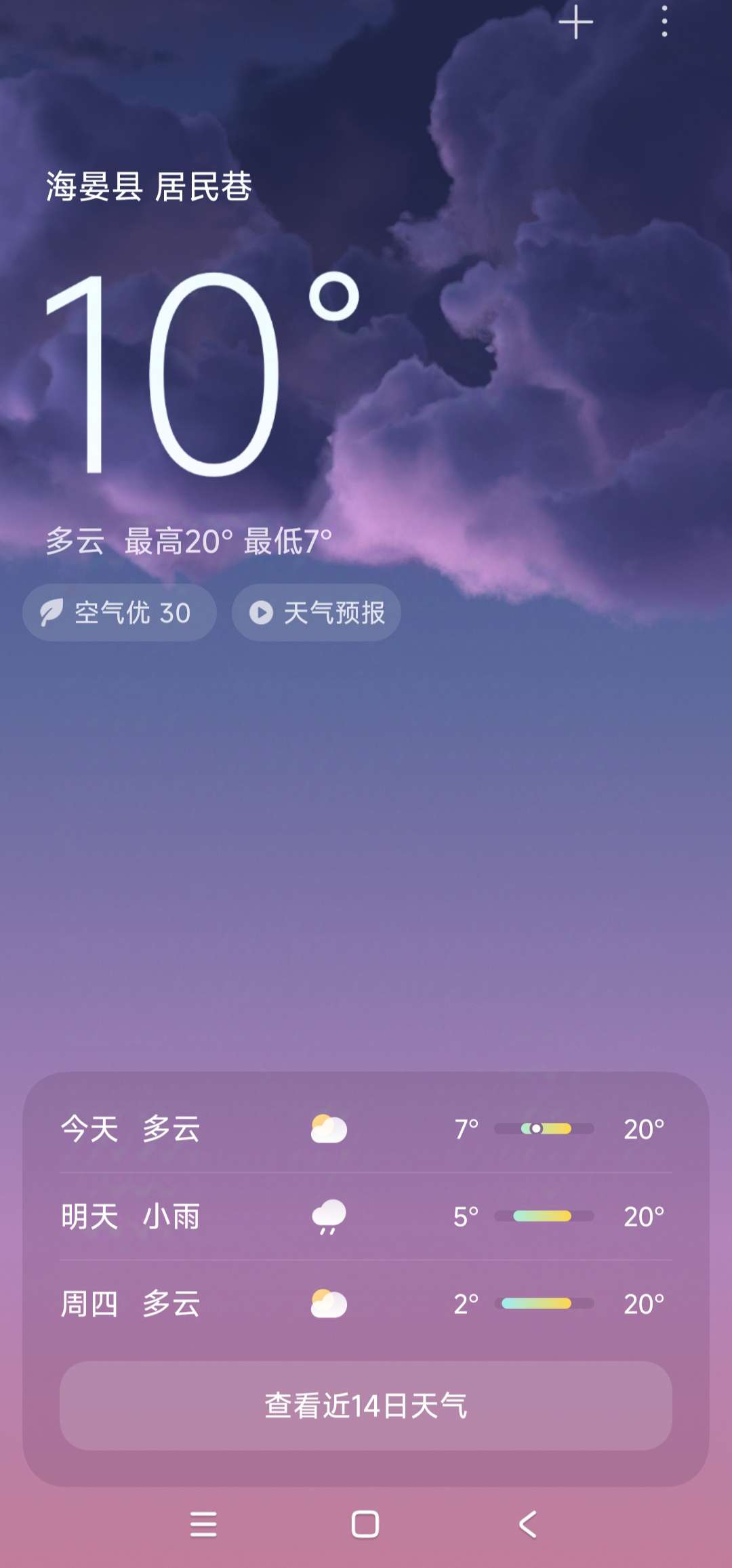Open Thursday's 周四 多云 forecast row
732x1568 pixels.
(x=366, y=1304)
